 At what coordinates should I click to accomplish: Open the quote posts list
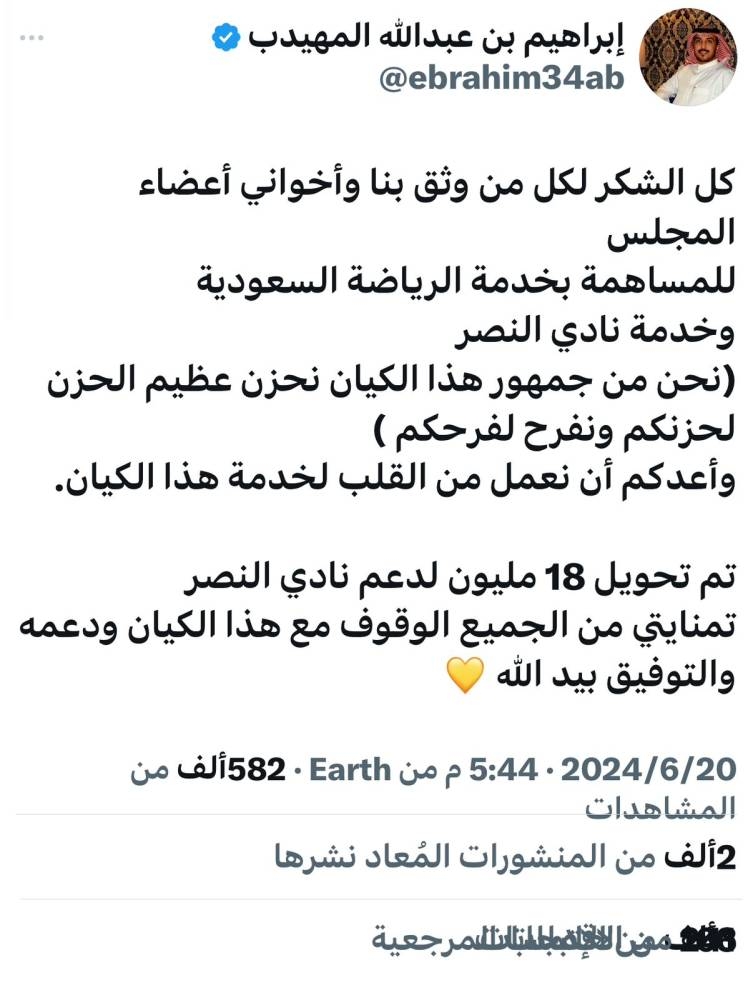[x=555, y=938]
